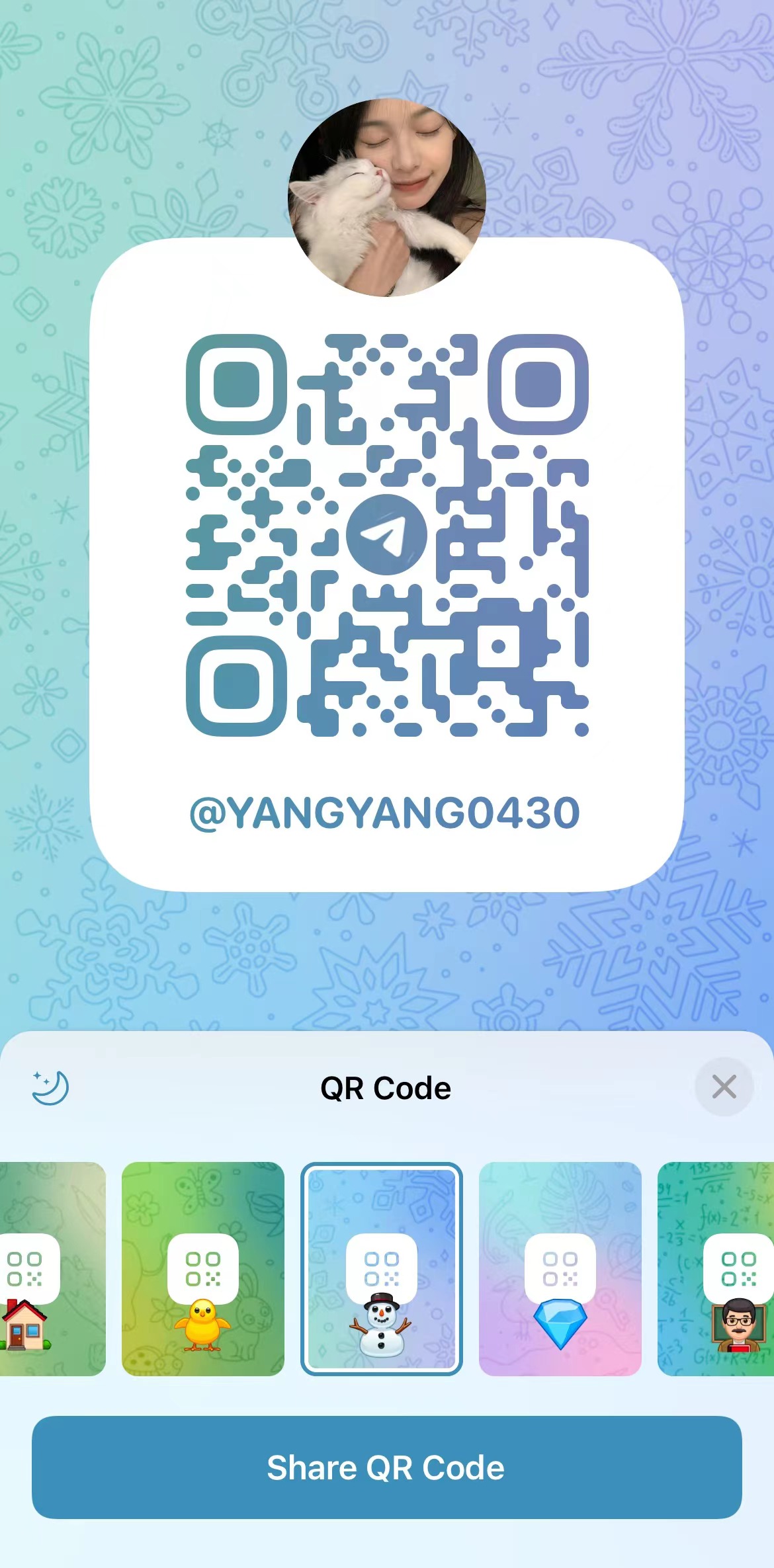The height and width of the screenshot is (1568, 774).
Task: Switch to night mode with the moon icon
Action: point(50,1087)
